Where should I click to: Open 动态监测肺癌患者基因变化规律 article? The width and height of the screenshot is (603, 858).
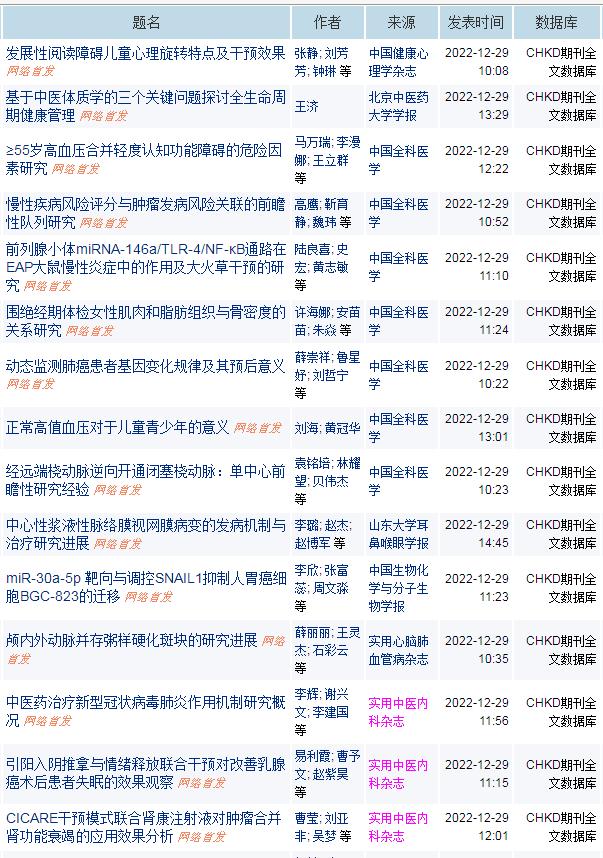[145, 366]
